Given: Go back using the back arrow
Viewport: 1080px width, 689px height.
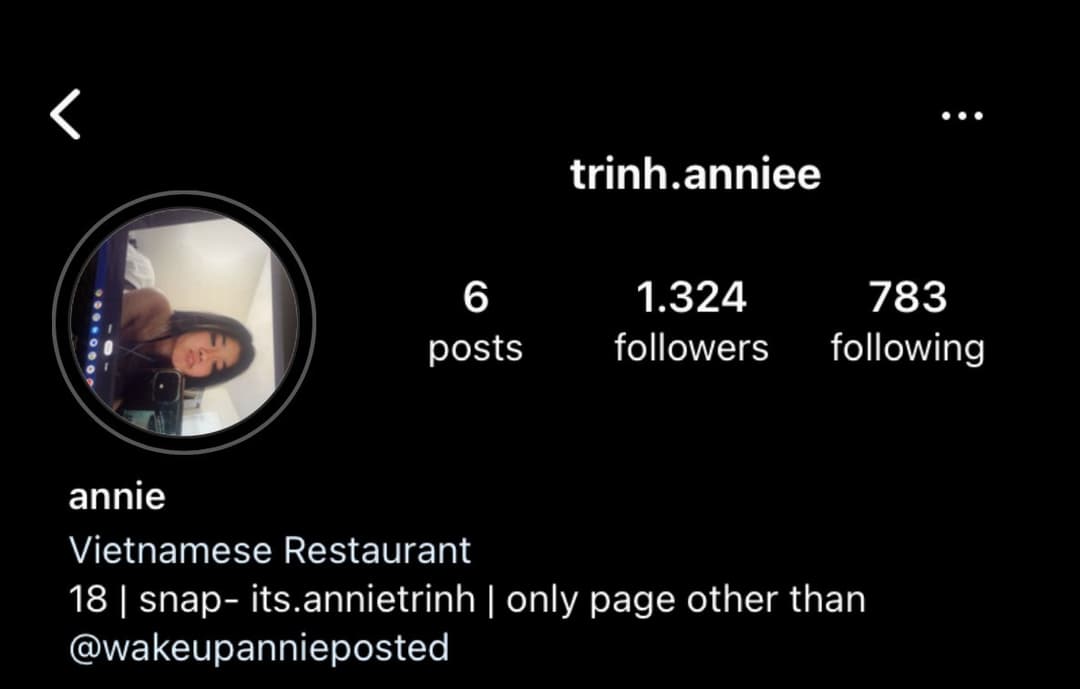Looking at the screenshot, I should tap(66, 113).
